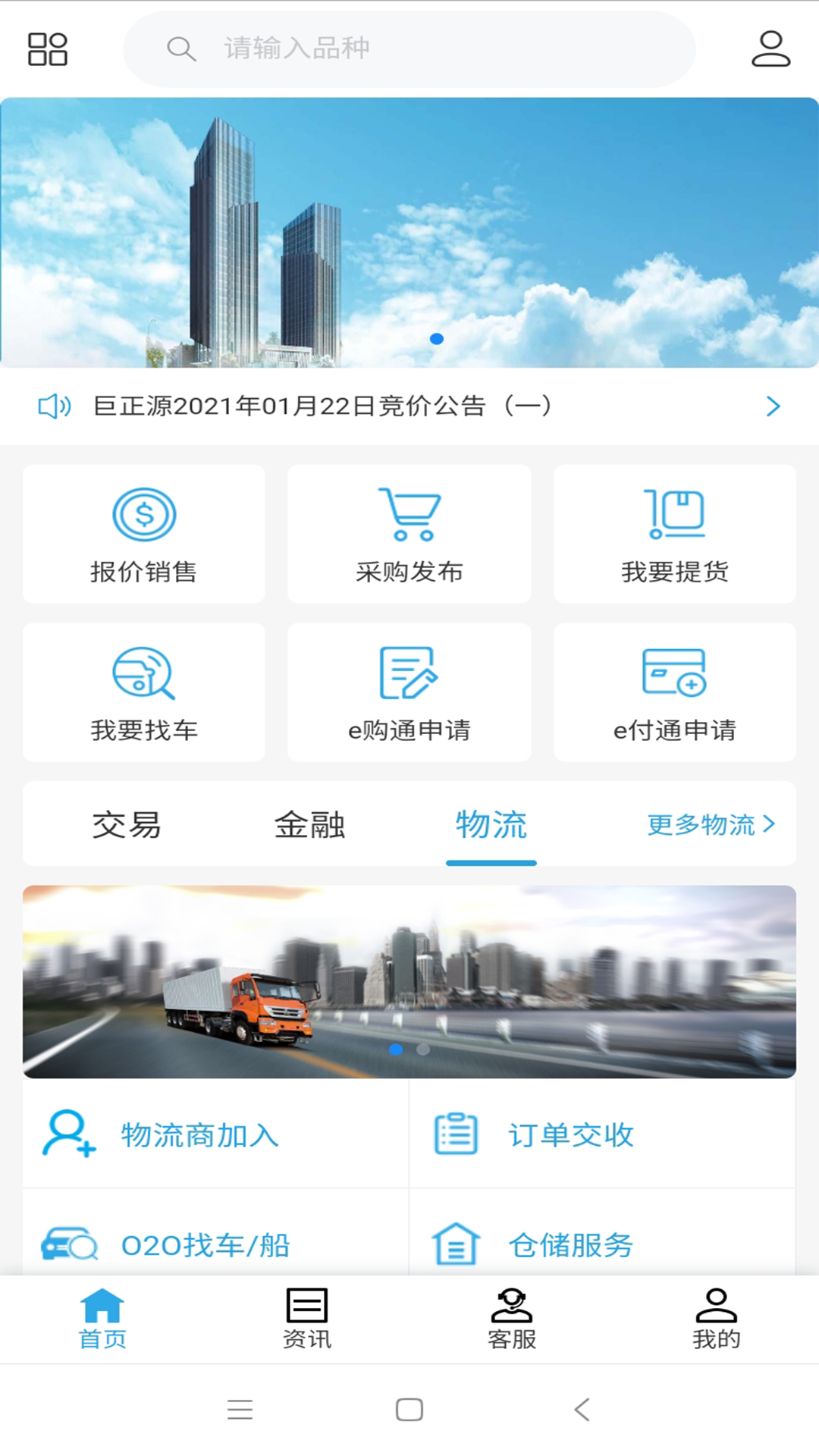Open 报价销售
The image size is (819, 1456).
point(144,534)
